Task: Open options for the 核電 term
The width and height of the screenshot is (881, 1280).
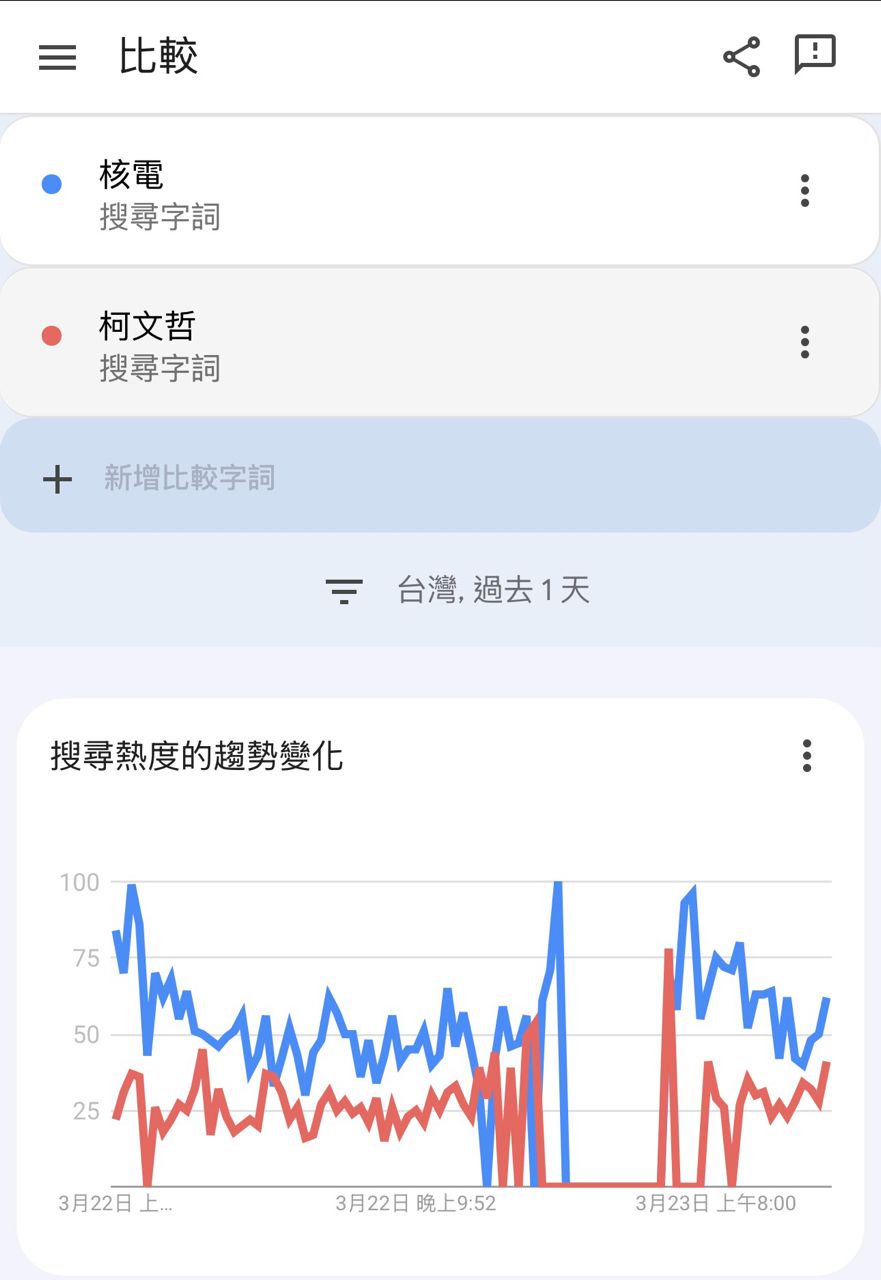Action: click(x=805, y=191)
